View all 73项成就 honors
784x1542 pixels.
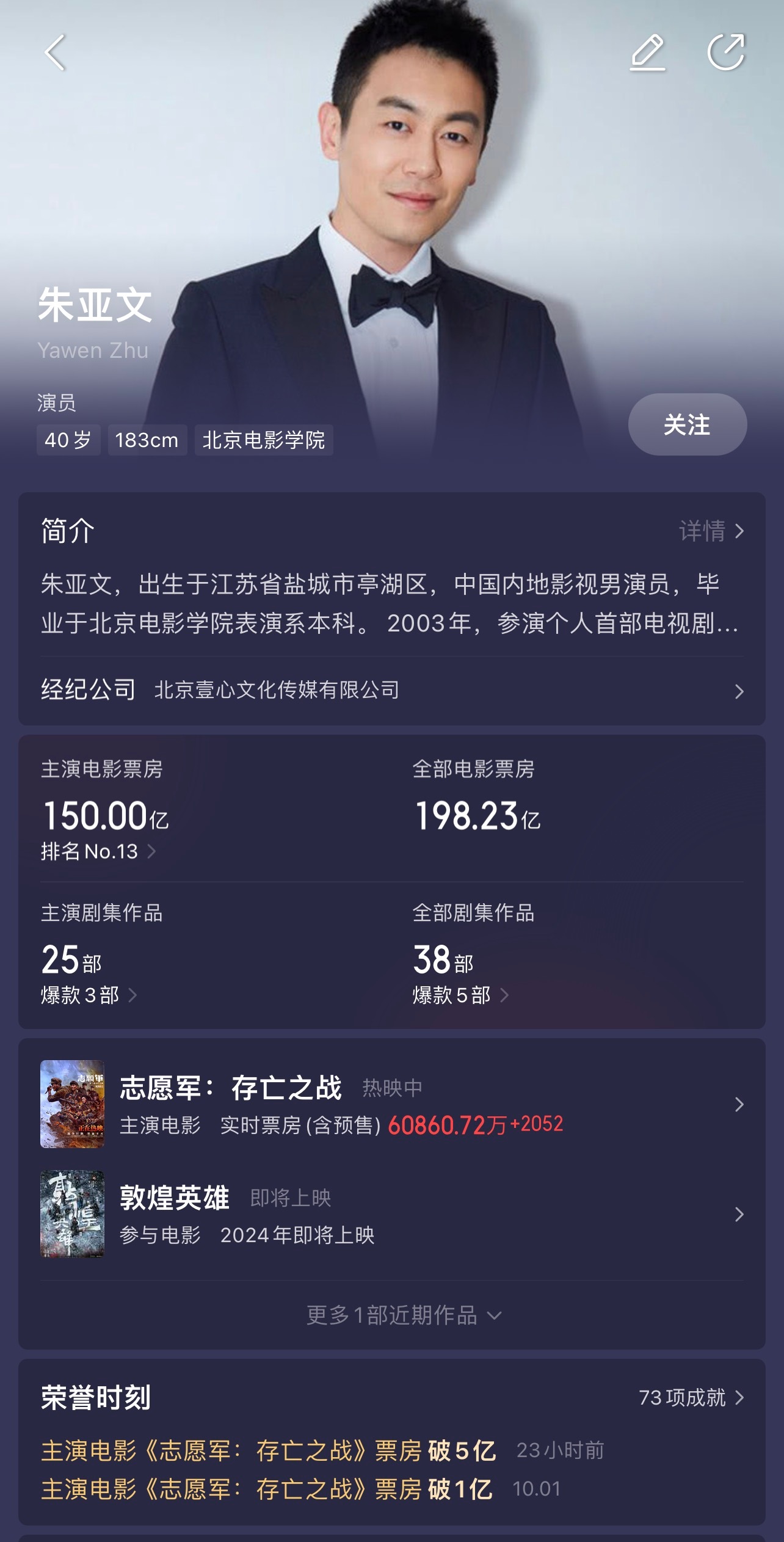coord(691,1398)
